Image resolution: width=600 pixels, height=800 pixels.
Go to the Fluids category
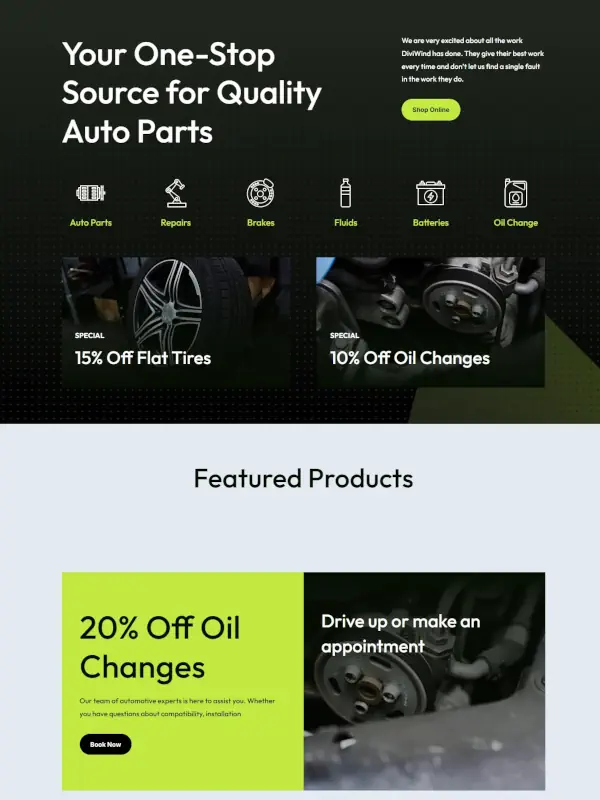point(346,203)
